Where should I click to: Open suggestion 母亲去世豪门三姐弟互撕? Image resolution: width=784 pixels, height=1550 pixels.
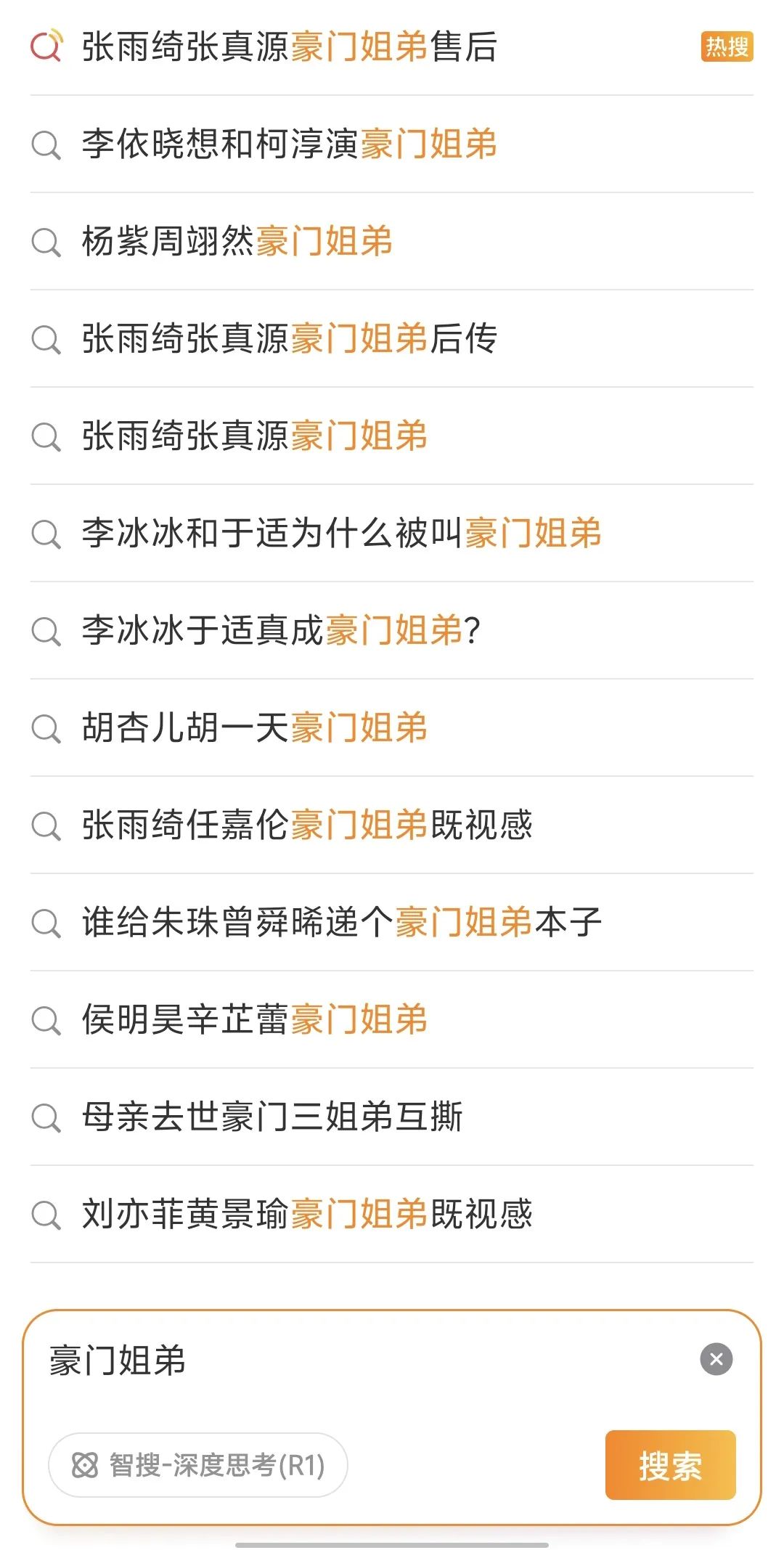tap(271, 1117)
